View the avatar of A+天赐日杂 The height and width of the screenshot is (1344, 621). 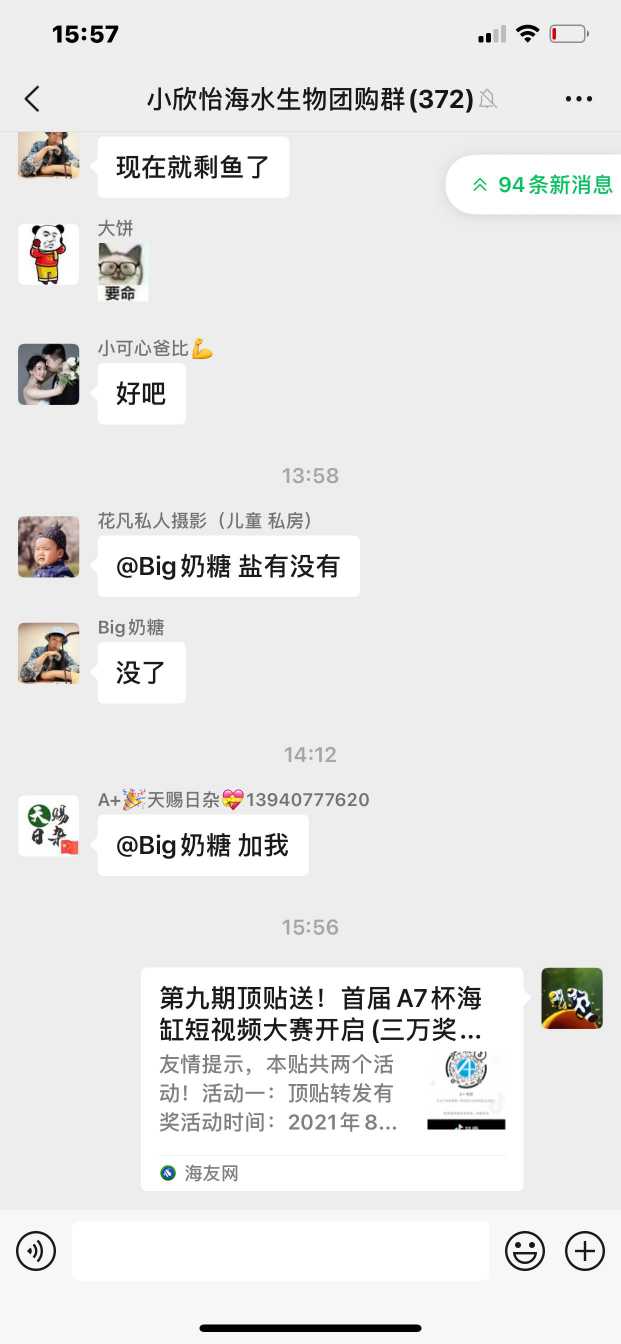point(48,826)
